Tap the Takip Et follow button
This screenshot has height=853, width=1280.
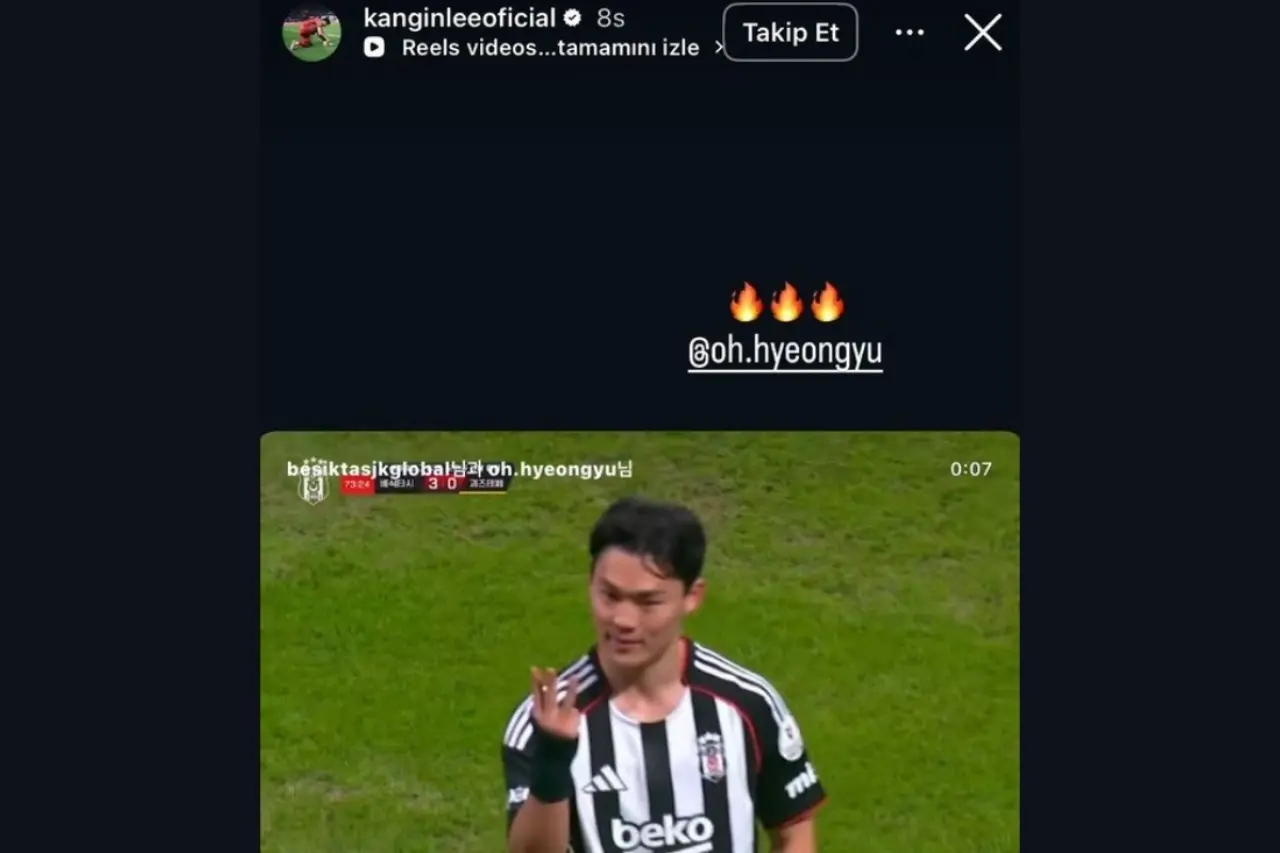pyautogui.click(x=790, y=32)
